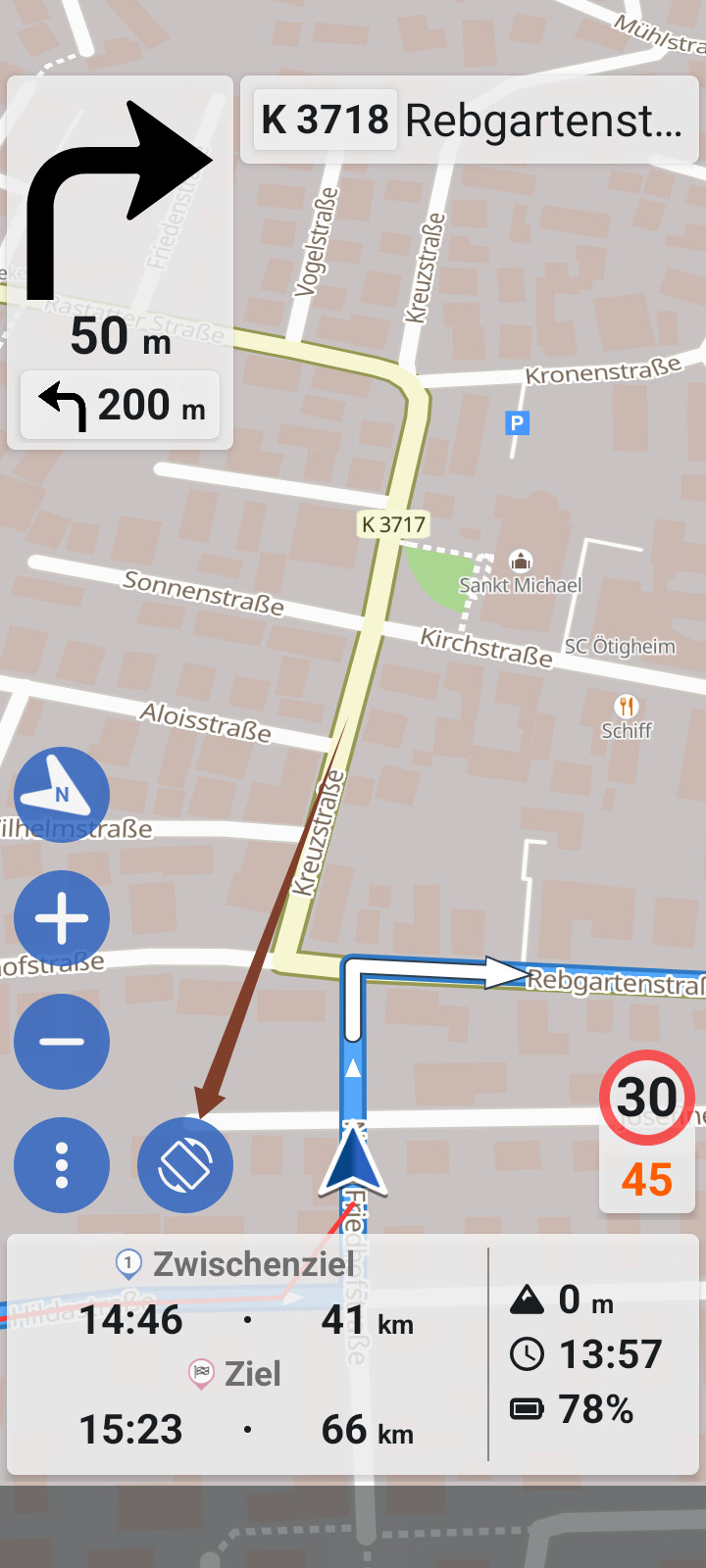Open the Zwischenziel and Ziel trip info panel
The width and height of the screenshot is (706, 1568).
click(247, 1354)
